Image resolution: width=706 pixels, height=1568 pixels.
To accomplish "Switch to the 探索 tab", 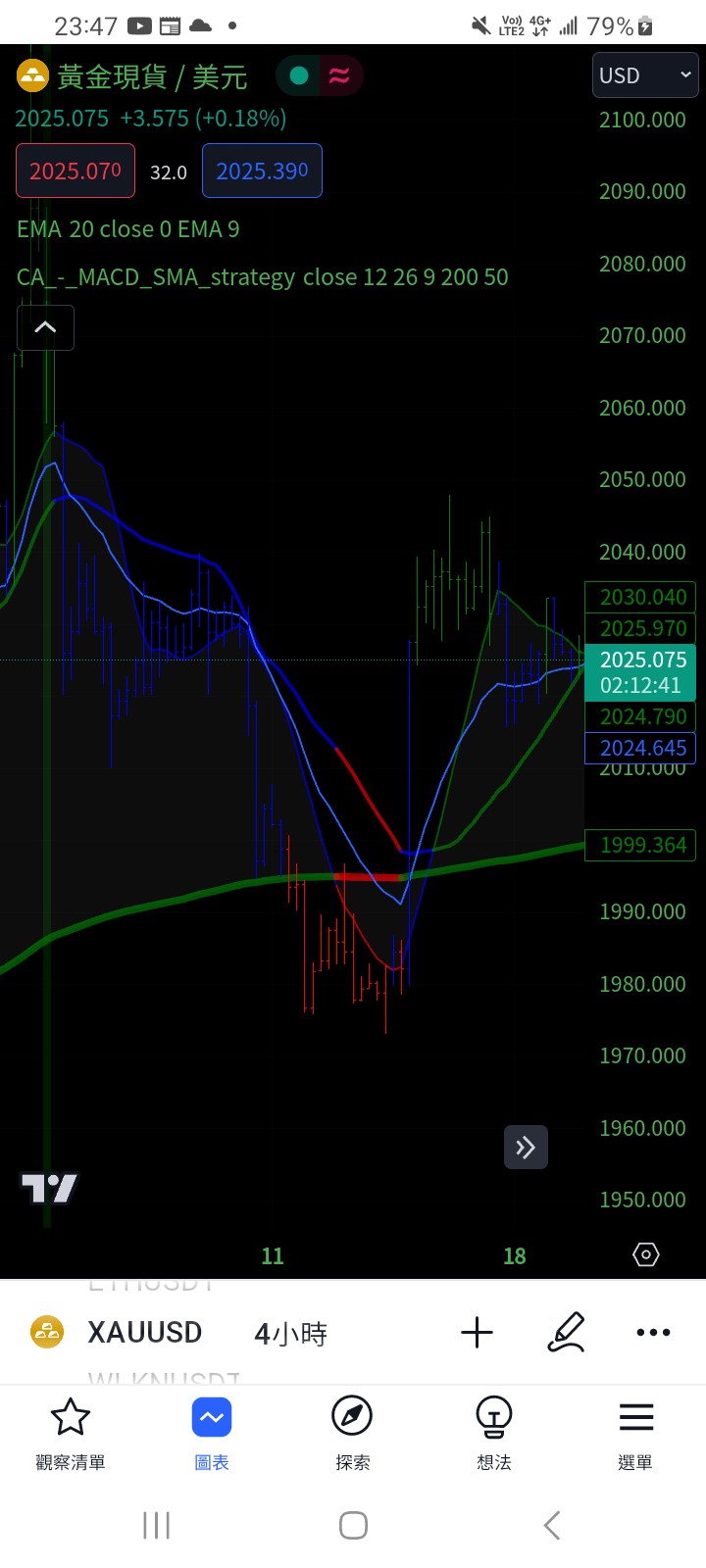I will (x=352, y=1434).
